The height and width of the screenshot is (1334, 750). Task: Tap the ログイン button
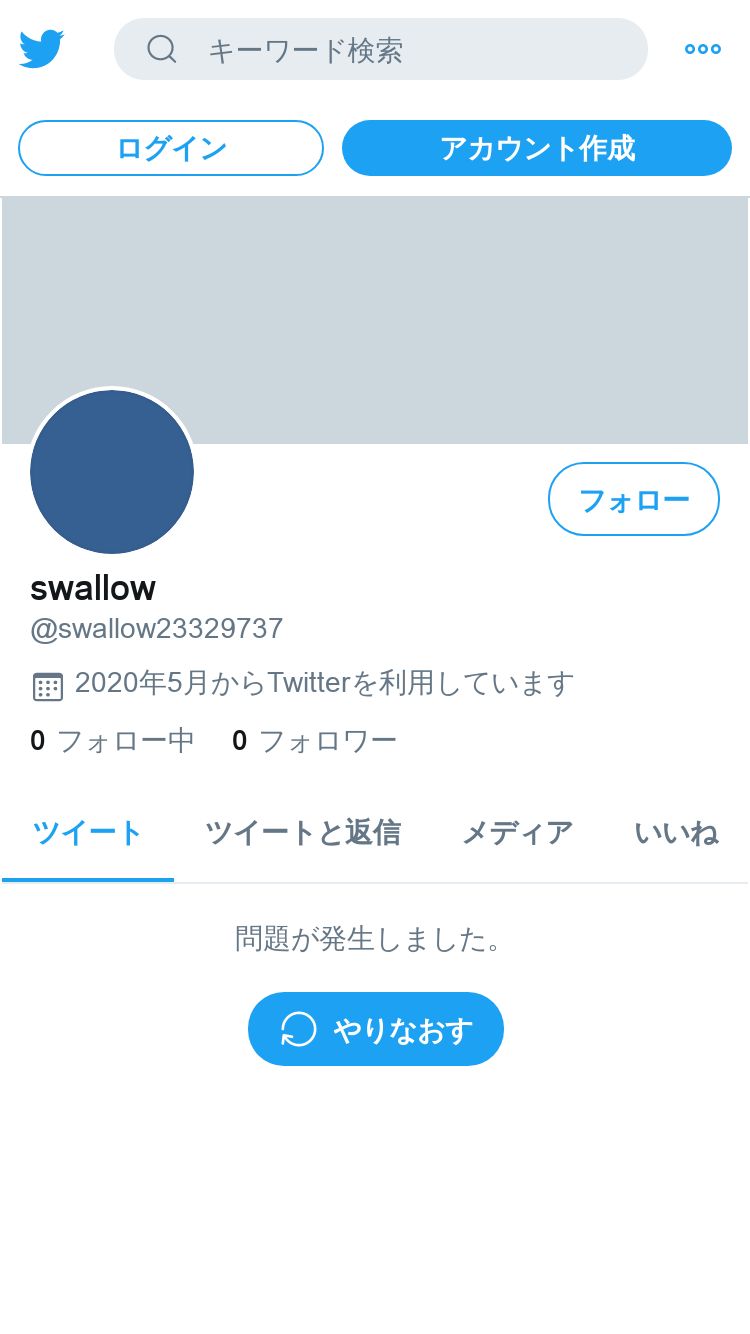pyautogui.click(x=171, y=148)
